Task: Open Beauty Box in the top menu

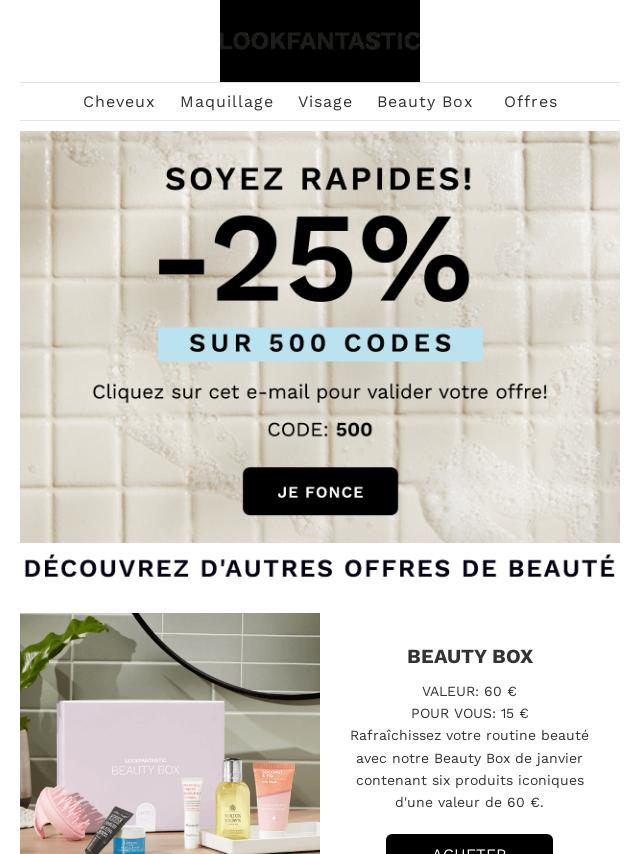Action: pos(425,102)
